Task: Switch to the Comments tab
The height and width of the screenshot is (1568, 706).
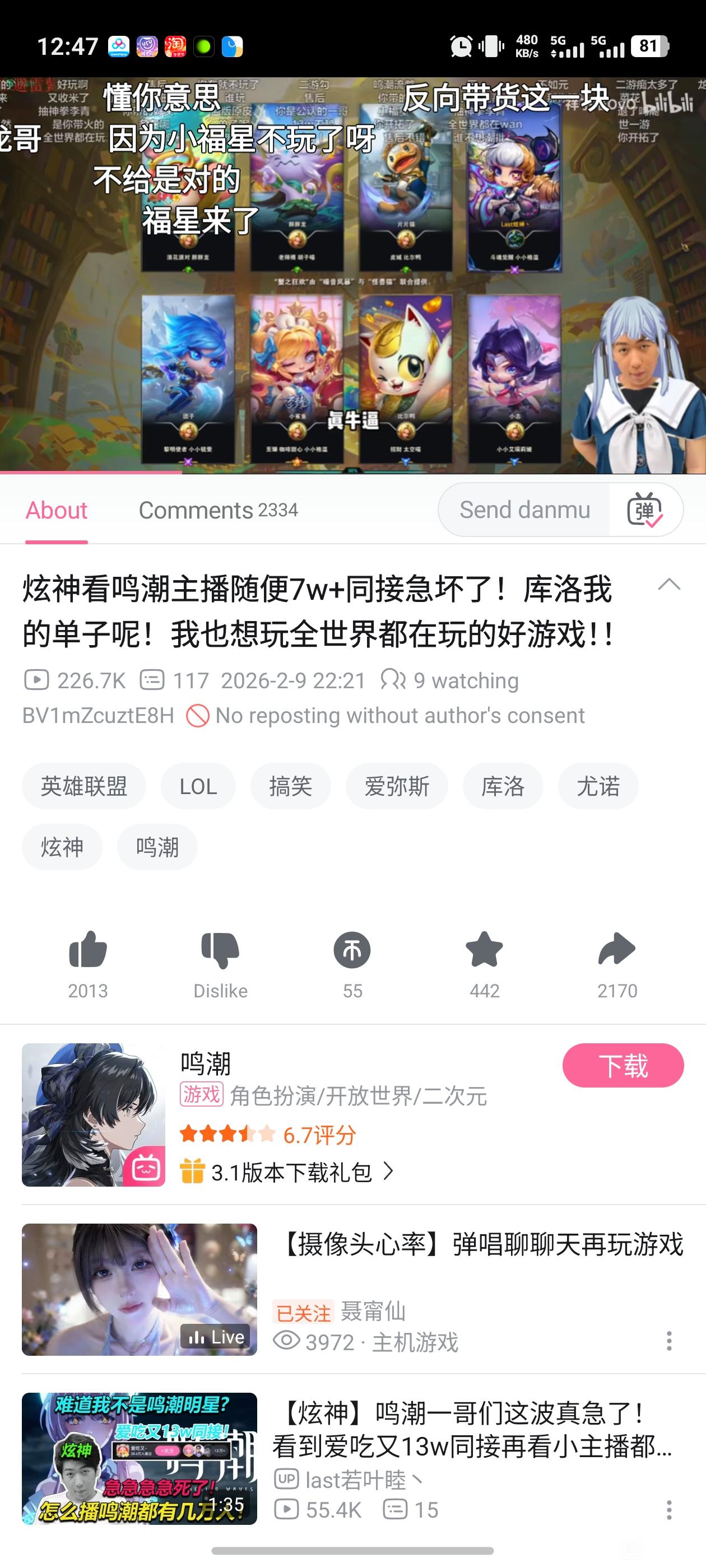Action: point(218,510)
